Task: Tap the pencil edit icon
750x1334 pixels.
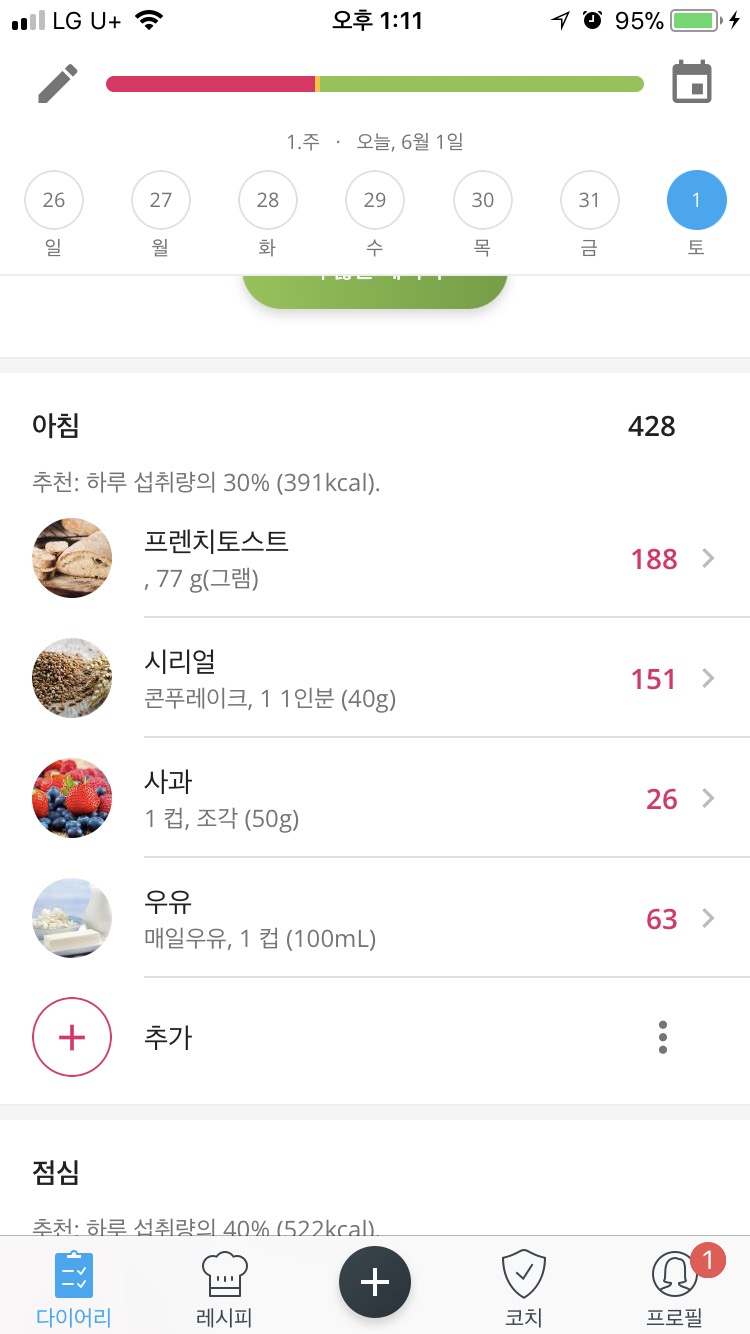Action: 58,83
